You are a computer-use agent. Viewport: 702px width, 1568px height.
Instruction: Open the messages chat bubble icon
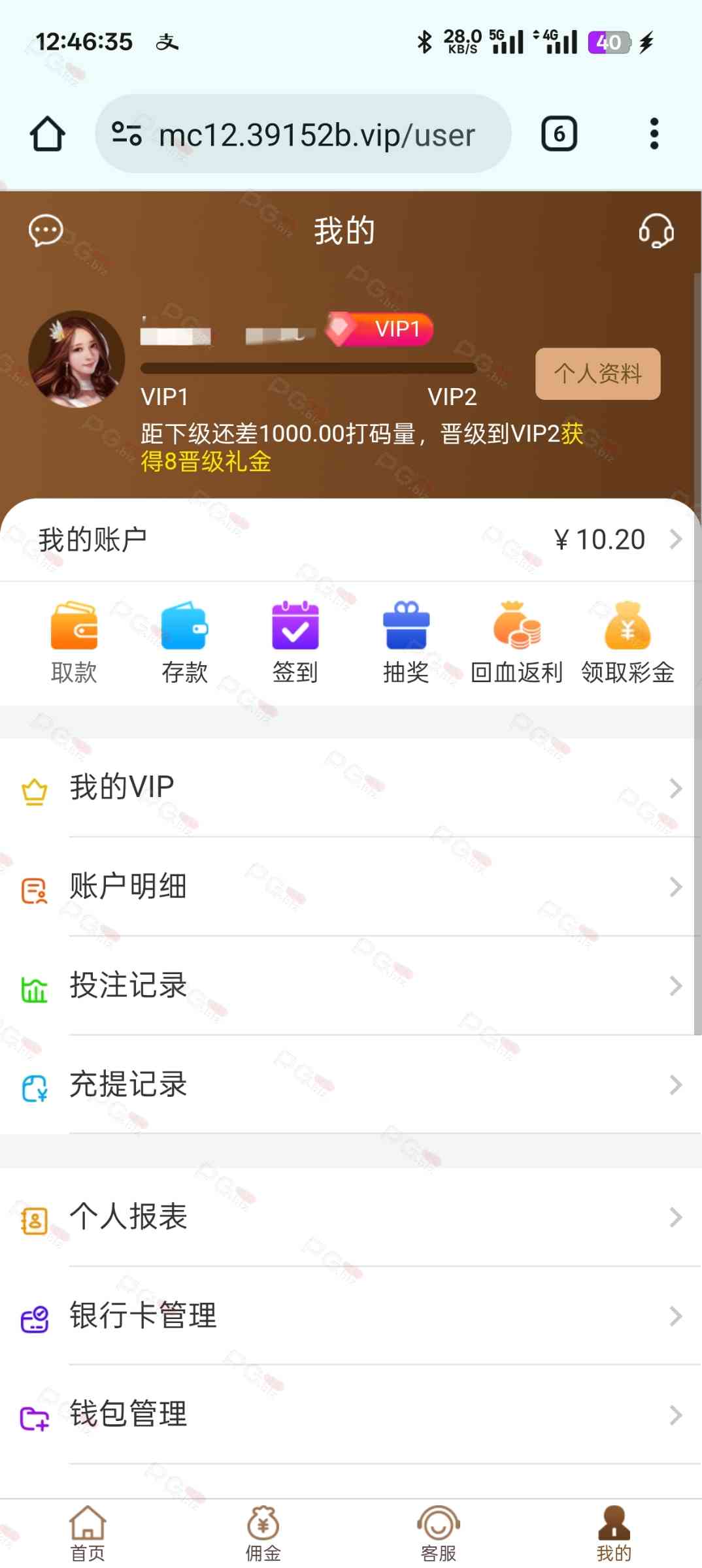[46, 231]
